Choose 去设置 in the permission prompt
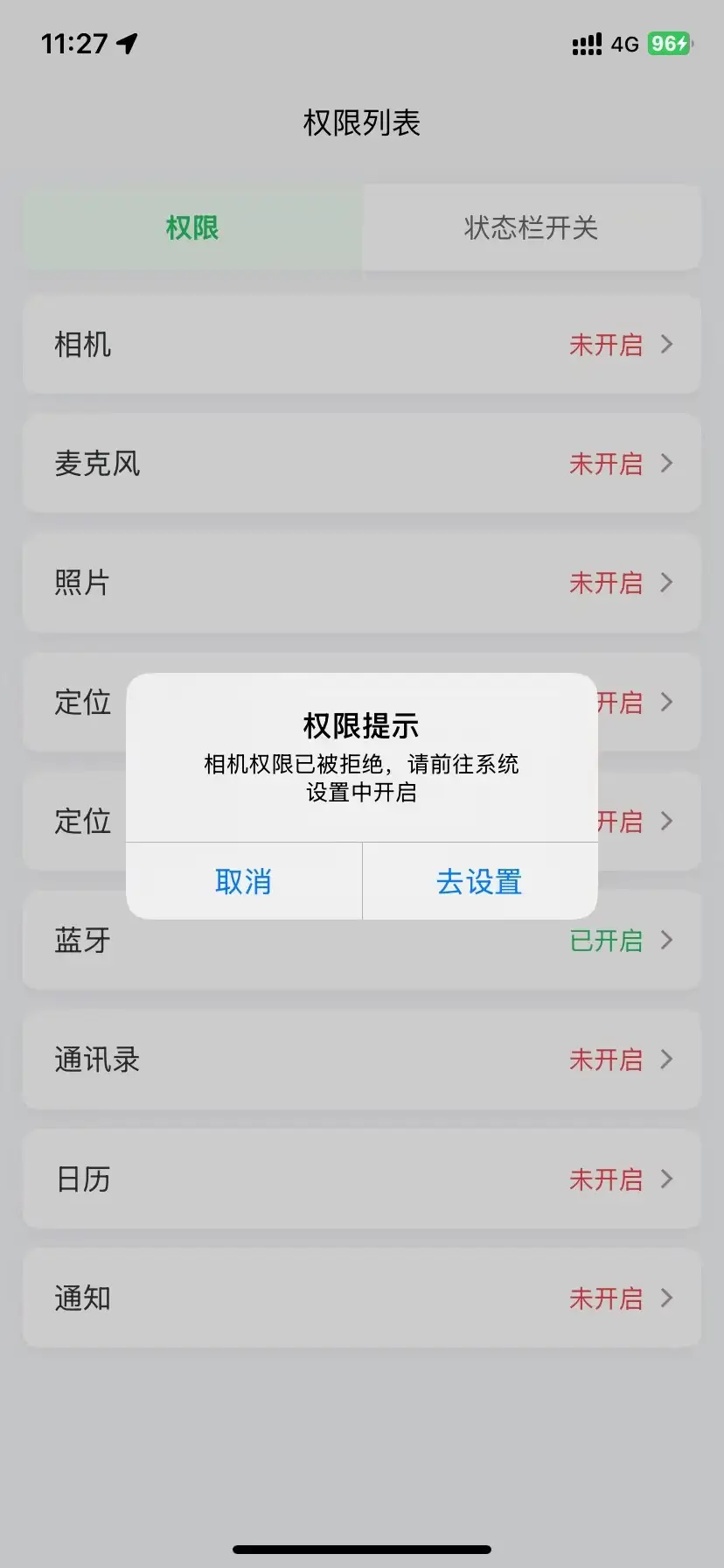 point(479,881)
